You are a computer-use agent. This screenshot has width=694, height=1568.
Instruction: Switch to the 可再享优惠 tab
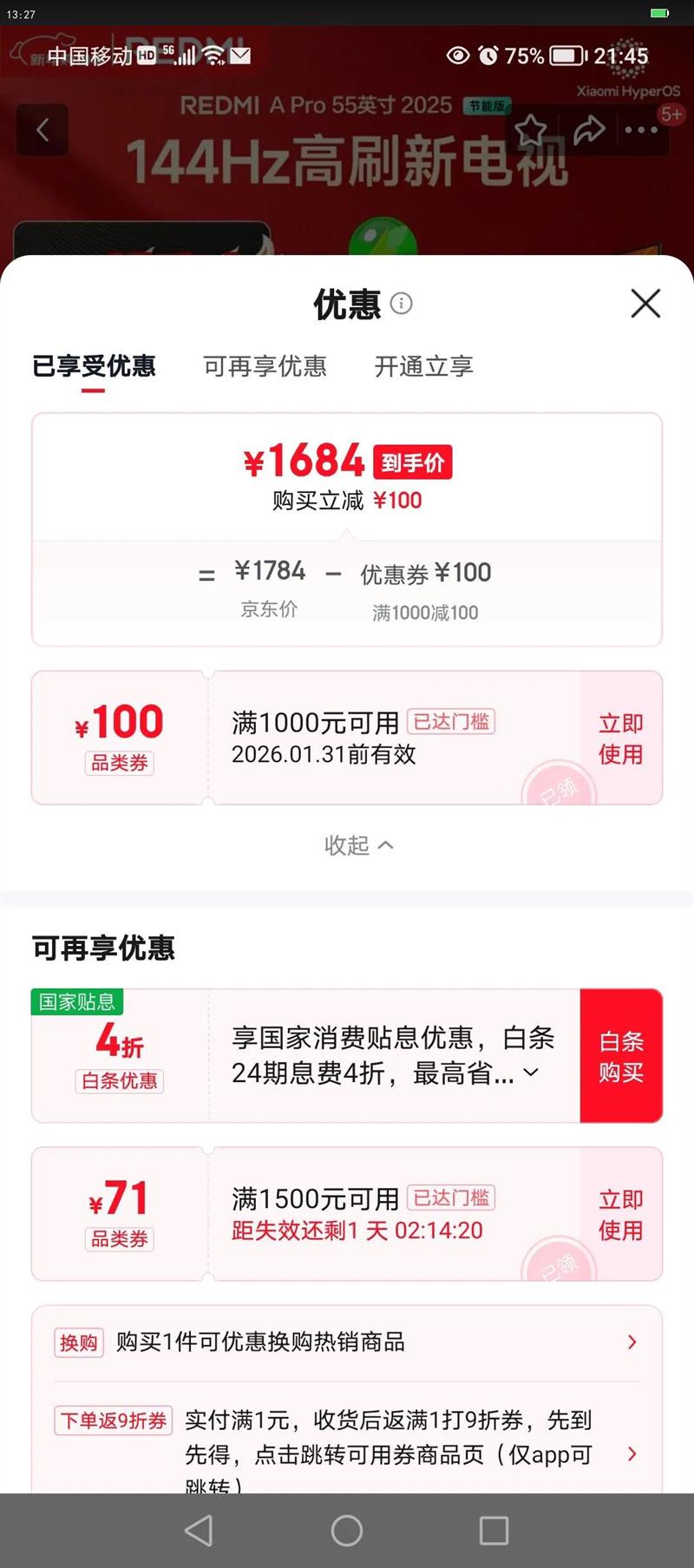(x=265, y=366)
